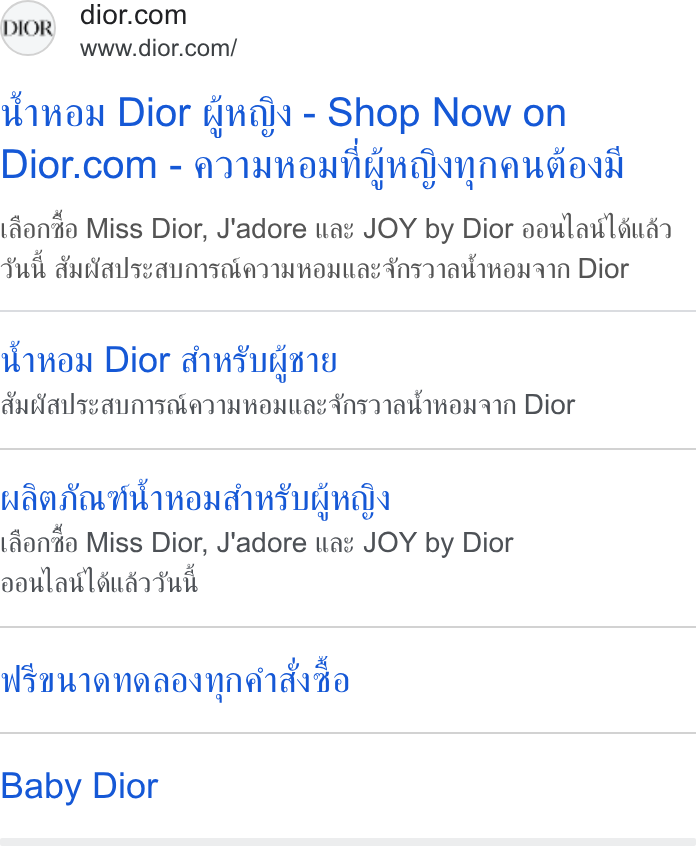Open the ฟรีขนาดทดลองทุกคำสั่งซื้อ sitelink
This screenshot has width=696, height=846.
click(x=175, y=679)
